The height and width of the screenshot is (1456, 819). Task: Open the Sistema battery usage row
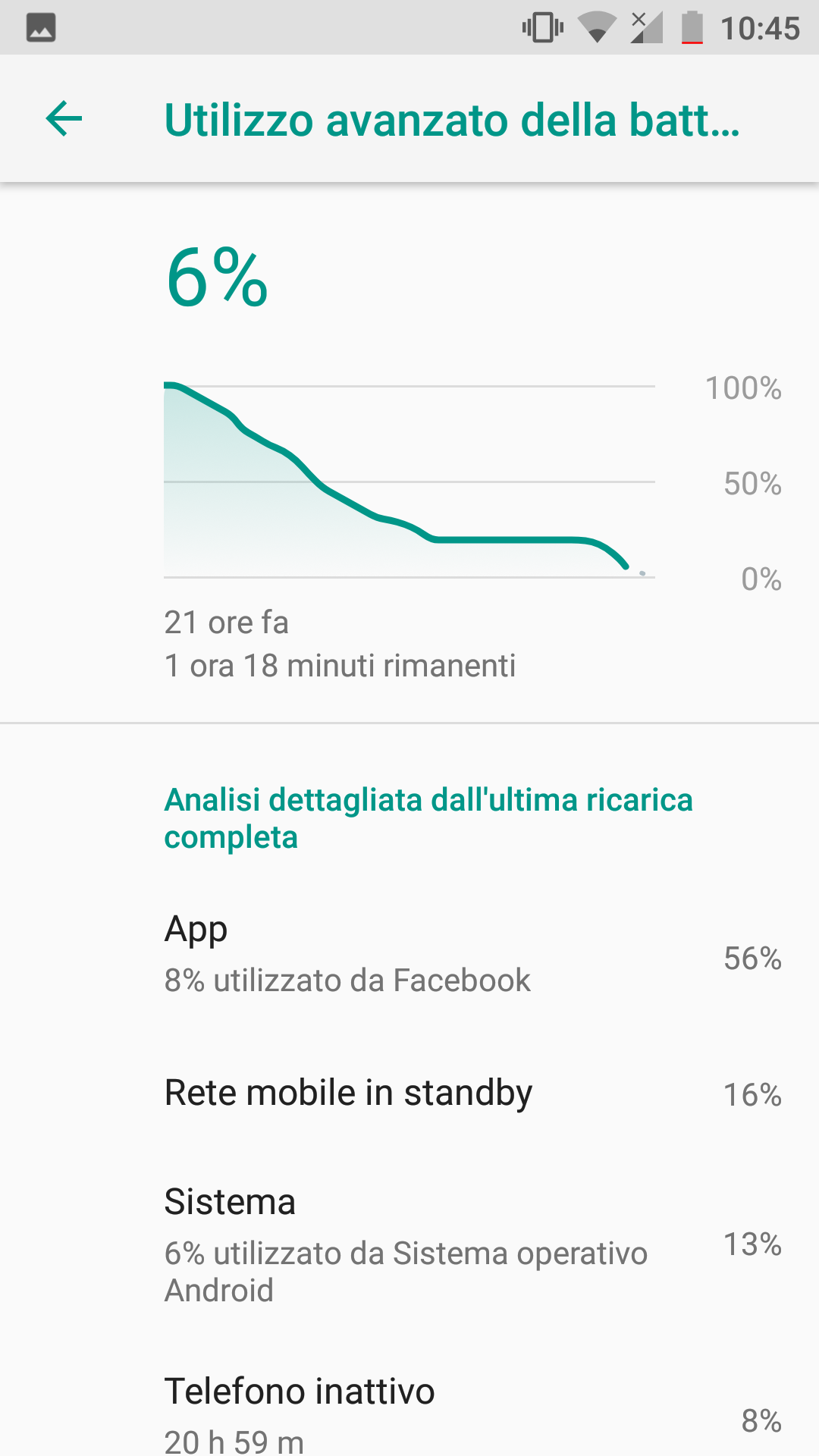point(409,1244)
